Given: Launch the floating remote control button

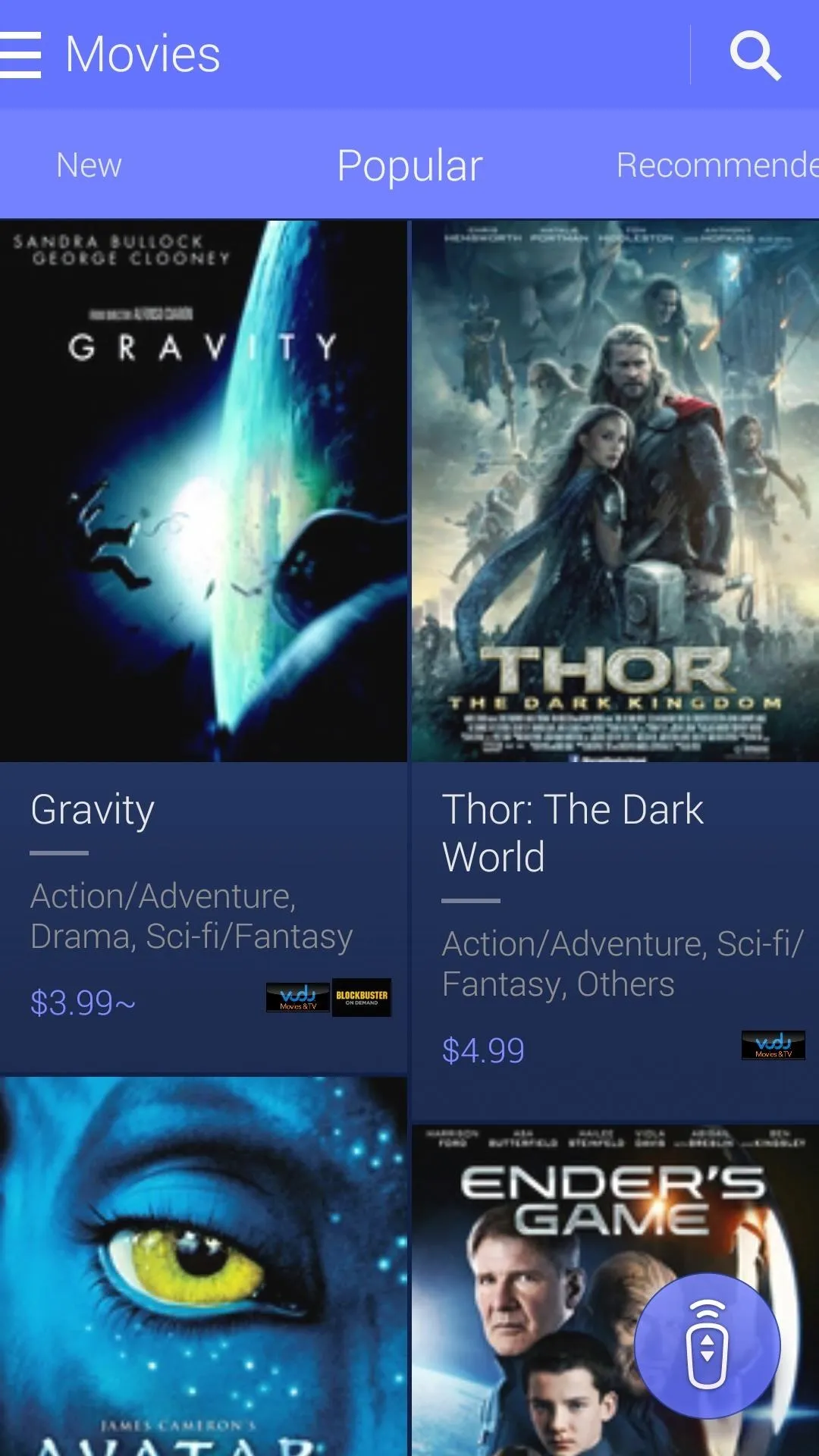Looking at the screenshot, I should pyautogui.click(x=707, y=1346).
